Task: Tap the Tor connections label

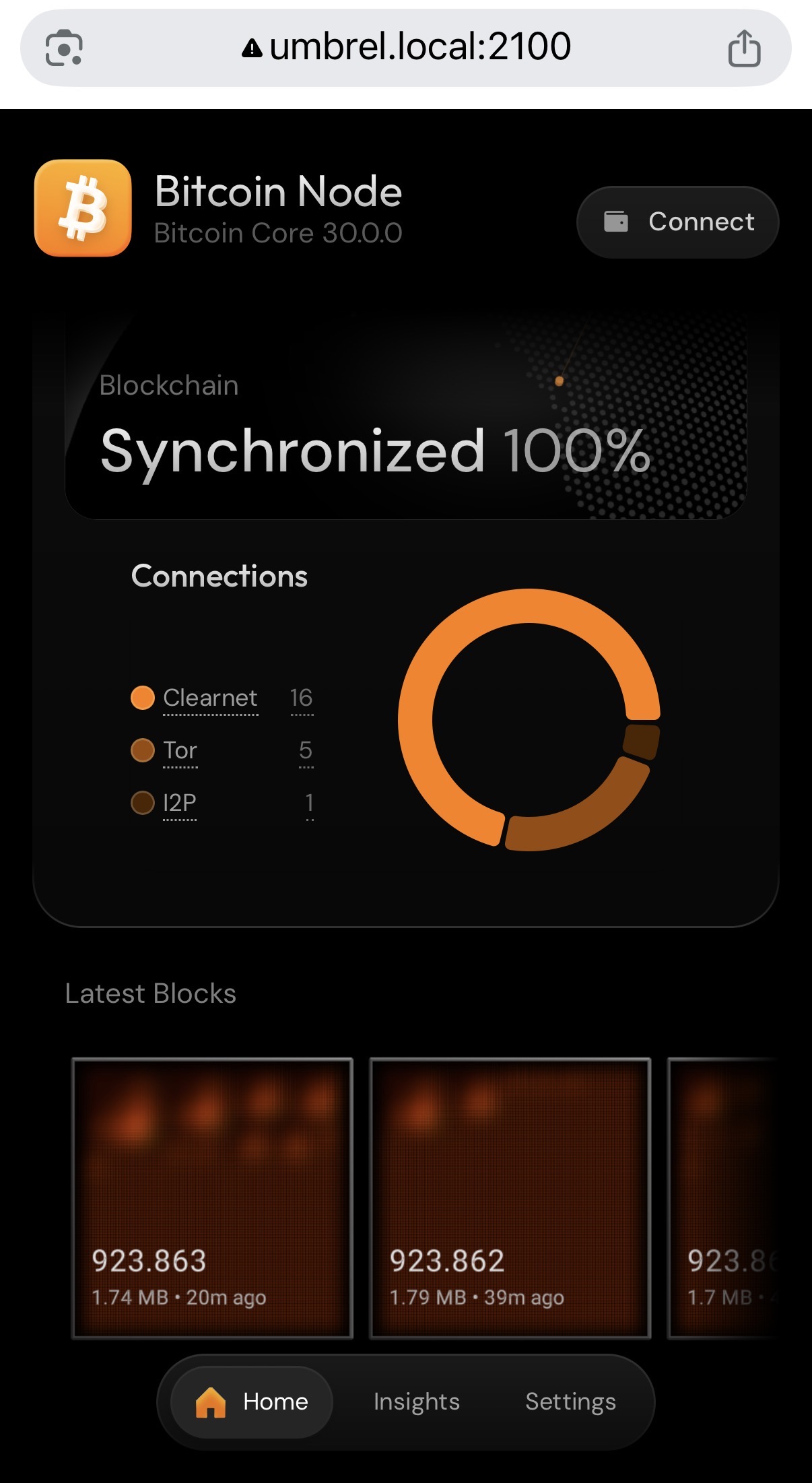Action: [x=180, y=750]
